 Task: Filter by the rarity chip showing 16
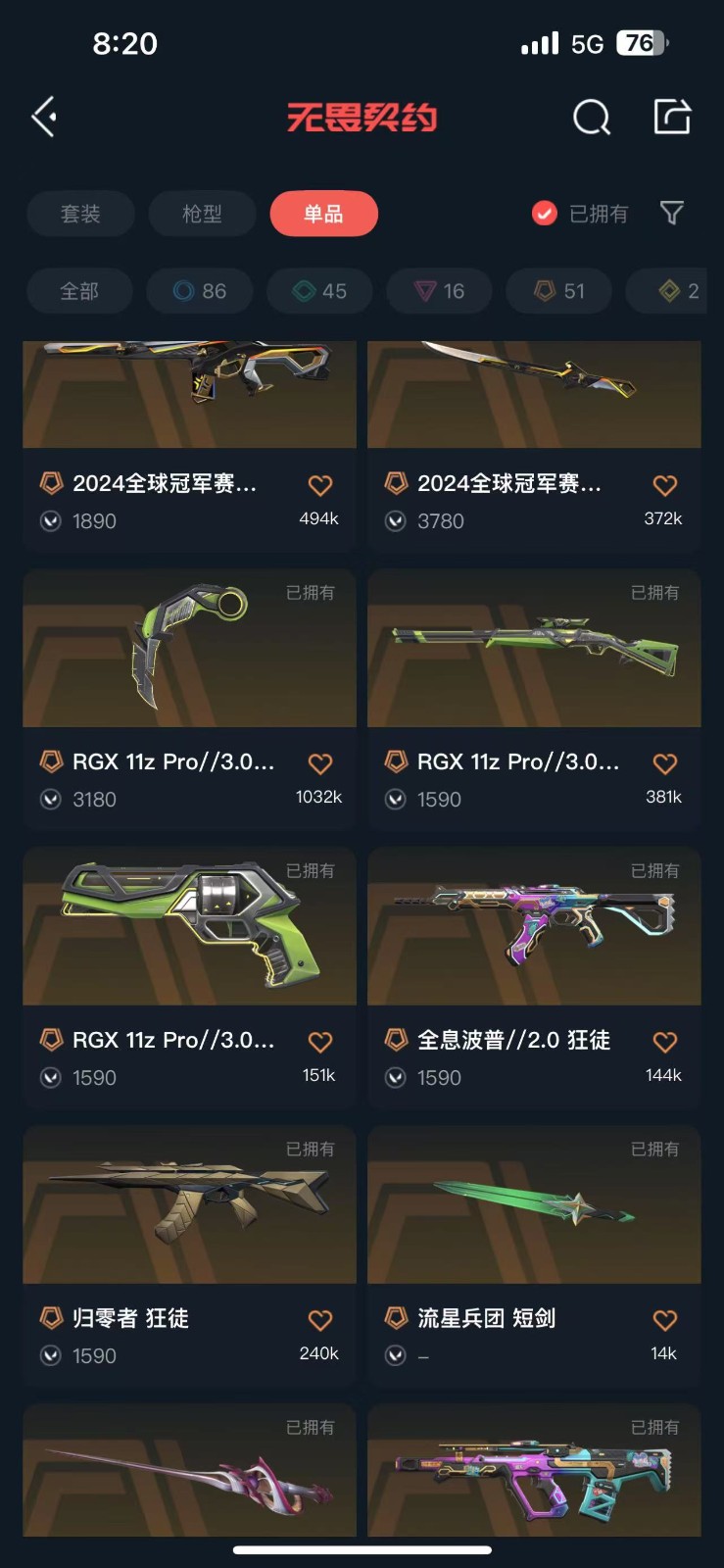point(439,291)
